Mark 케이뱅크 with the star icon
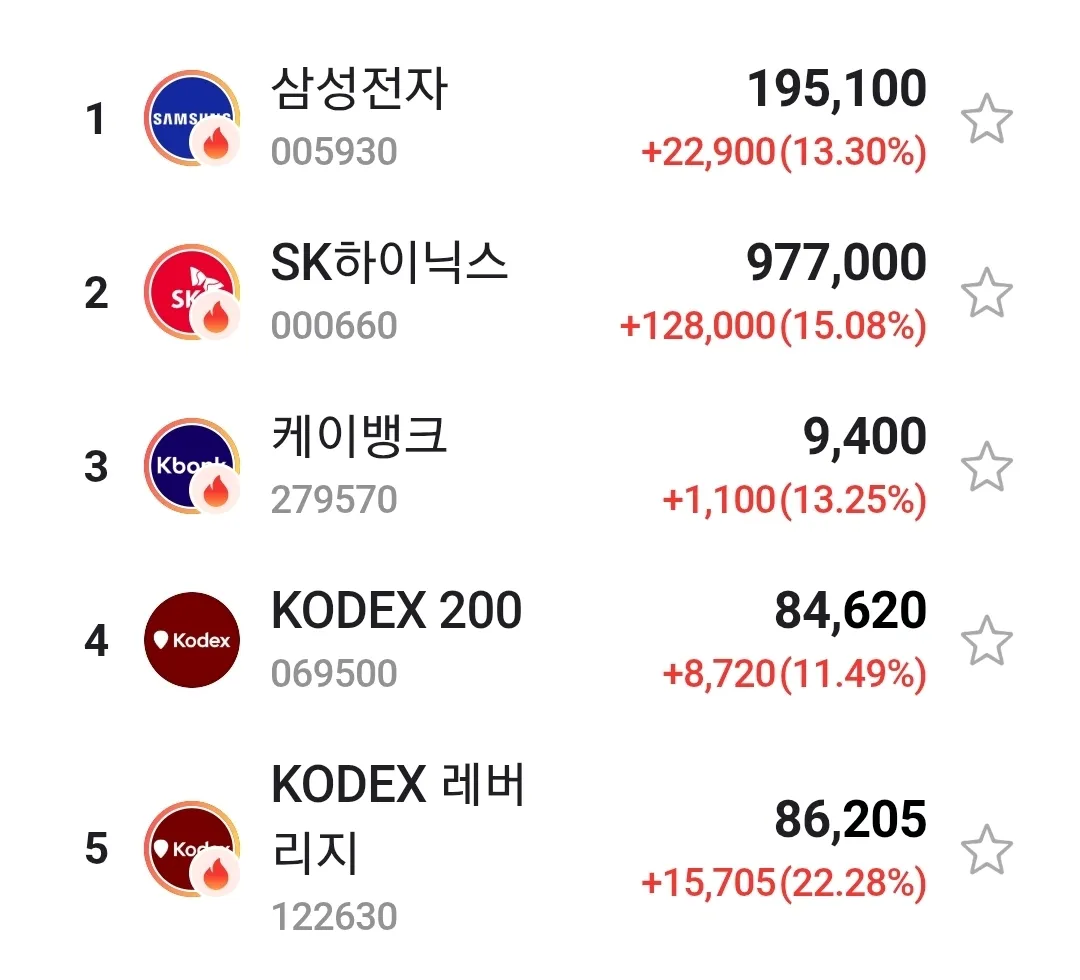 tap(986, 467)
